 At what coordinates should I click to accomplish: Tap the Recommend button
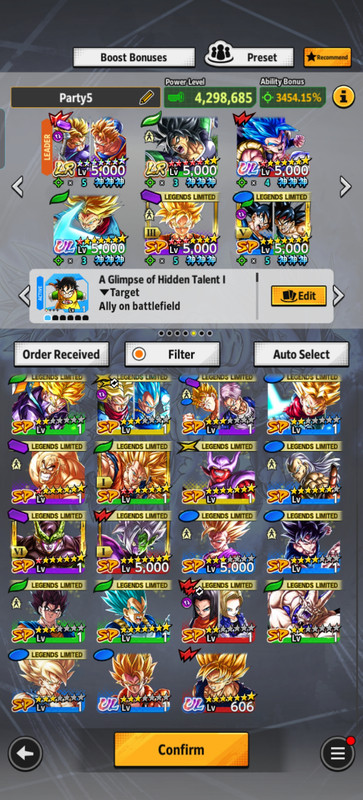[327, 57]
